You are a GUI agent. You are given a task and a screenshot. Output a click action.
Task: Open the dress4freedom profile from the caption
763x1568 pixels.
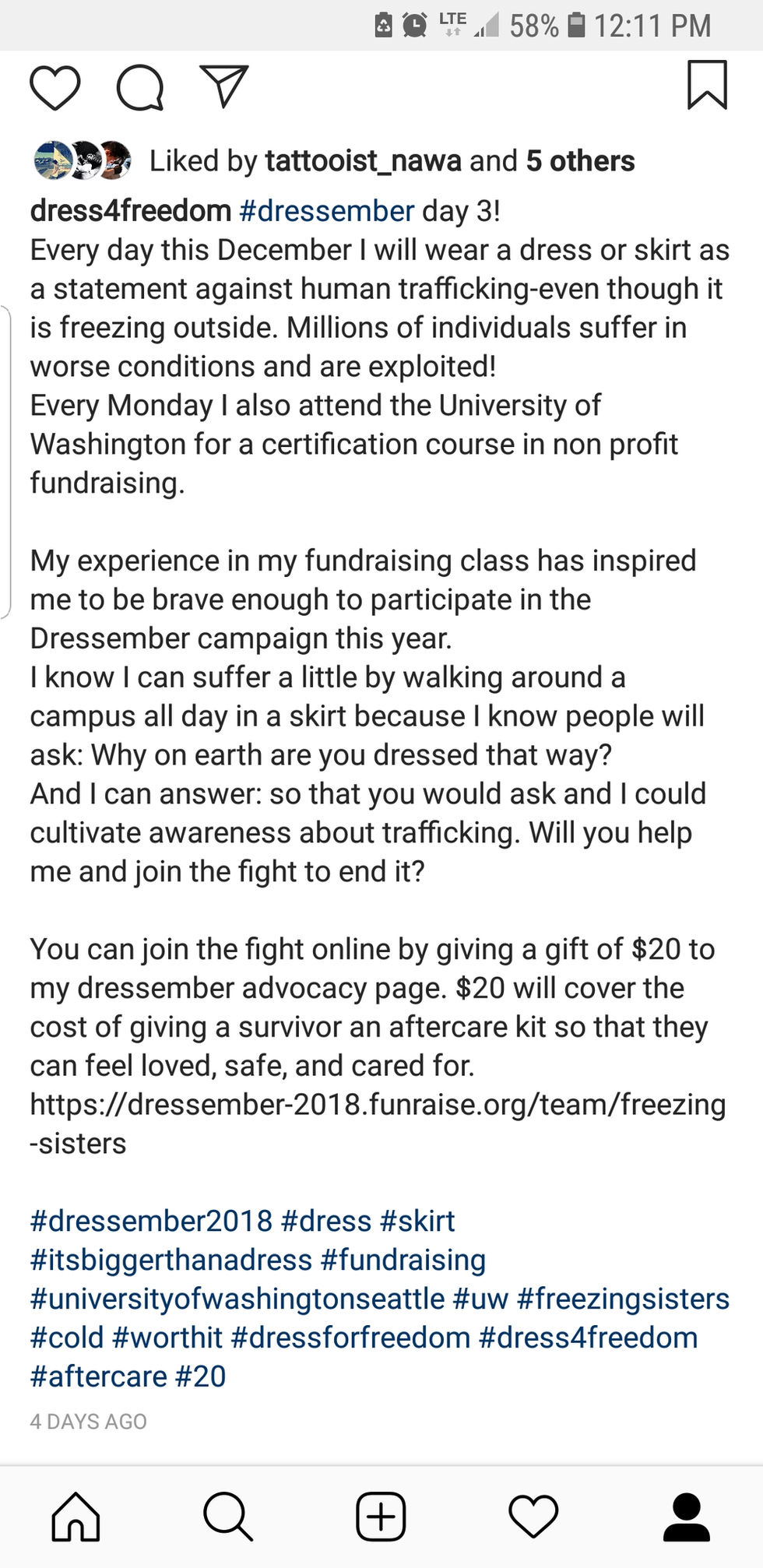[130, 211]
